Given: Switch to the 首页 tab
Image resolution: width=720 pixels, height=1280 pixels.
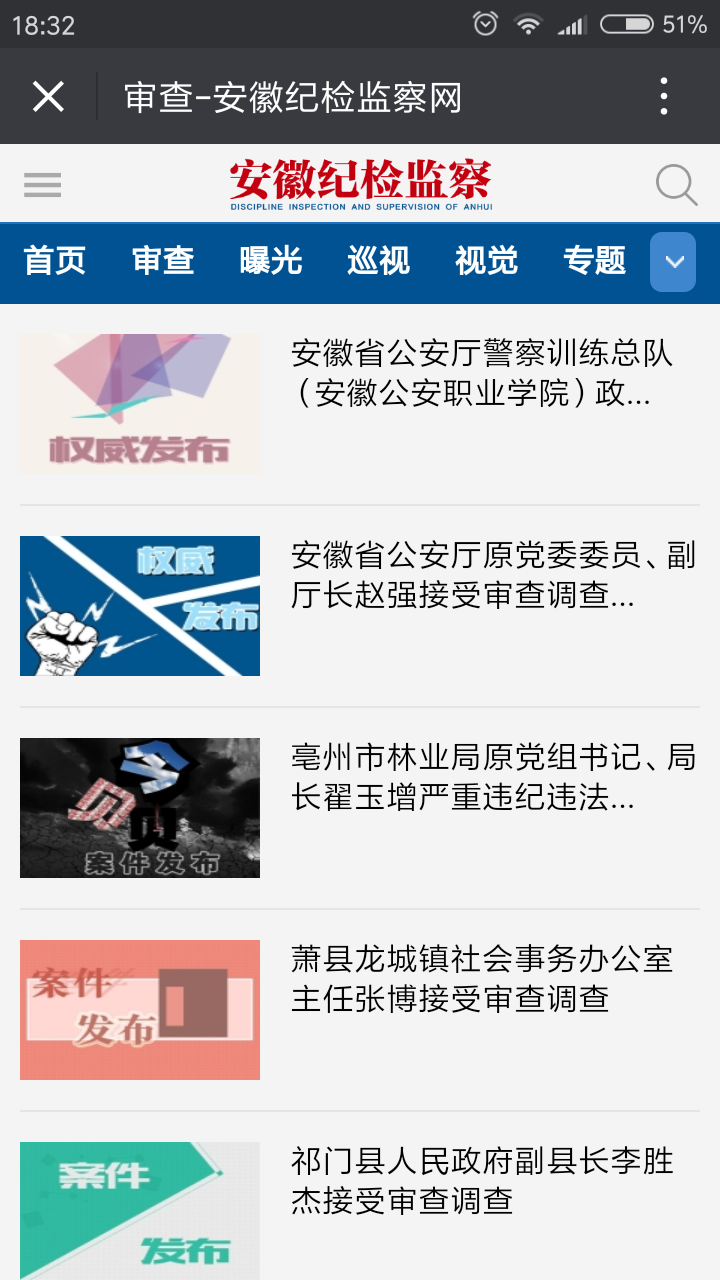Looking at the screenshot, I should pyautogui.click(x=55, y=261).
